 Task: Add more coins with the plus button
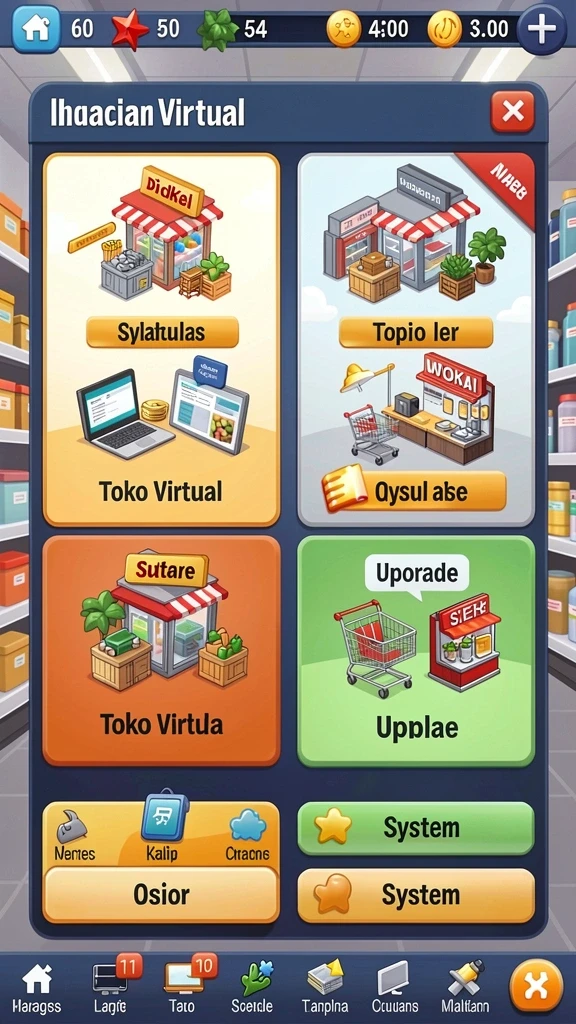point(541,29)
